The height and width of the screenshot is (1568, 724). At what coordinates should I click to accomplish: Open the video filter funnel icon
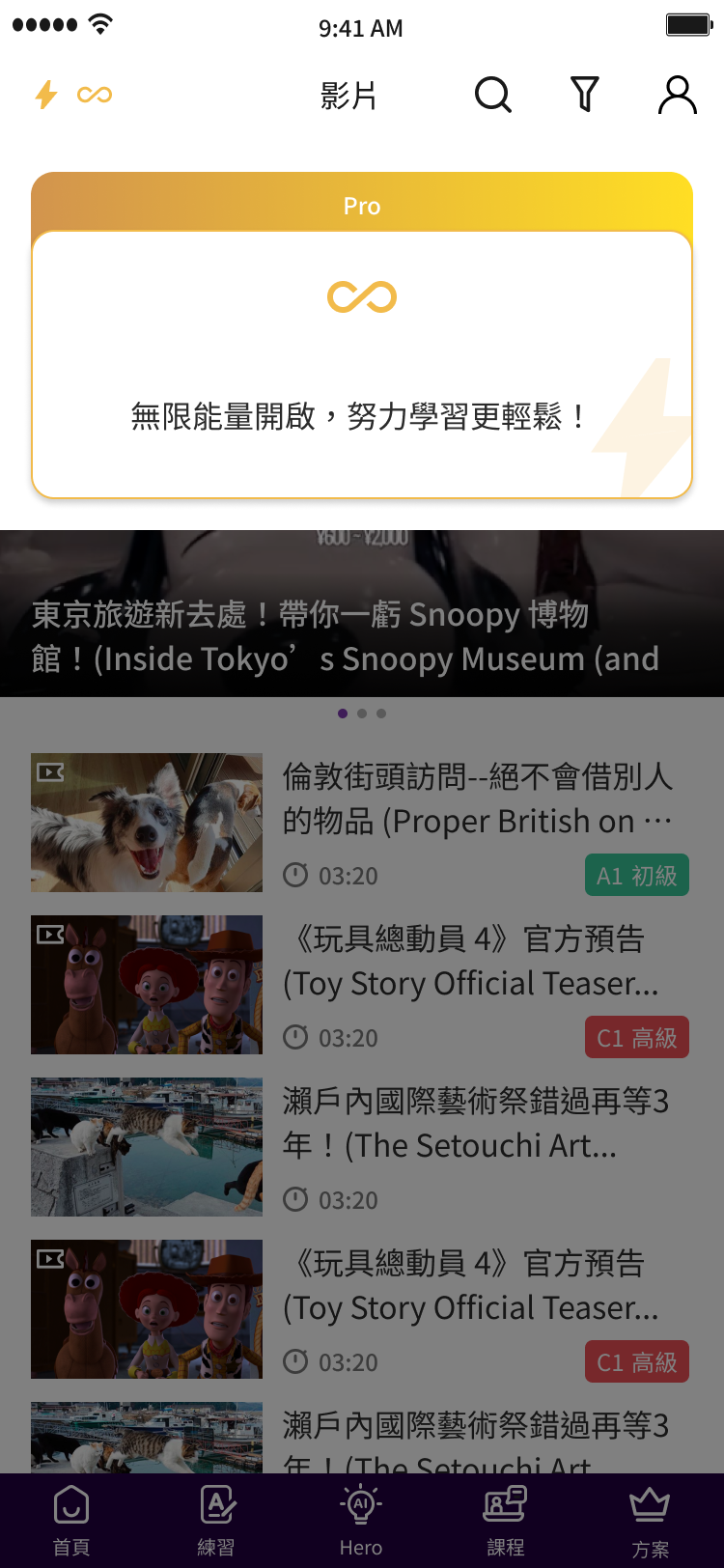point(585,95)
